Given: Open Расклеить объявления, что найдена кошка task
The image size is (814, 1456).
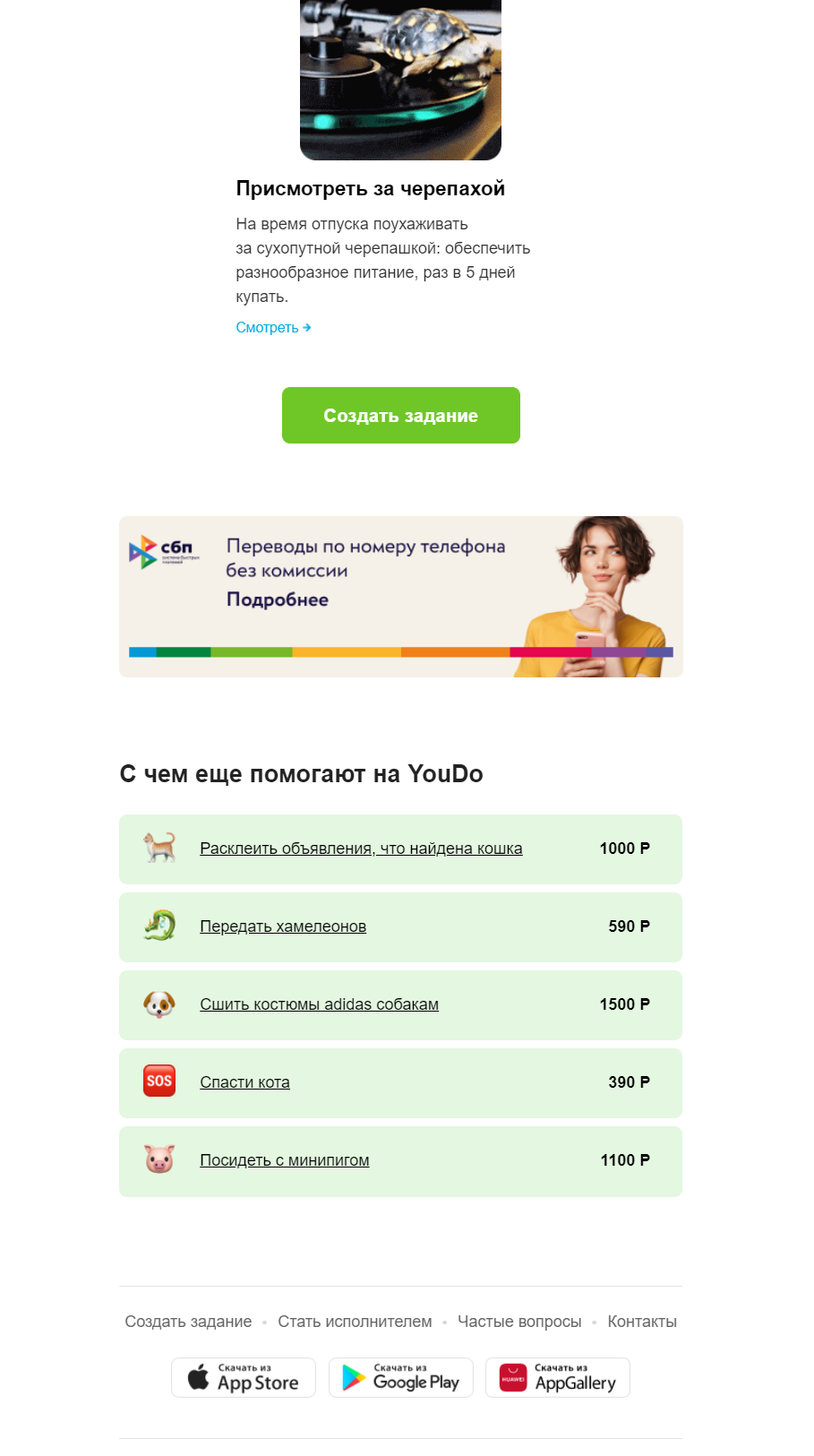Looking at the screenshot, I should 361,849.
